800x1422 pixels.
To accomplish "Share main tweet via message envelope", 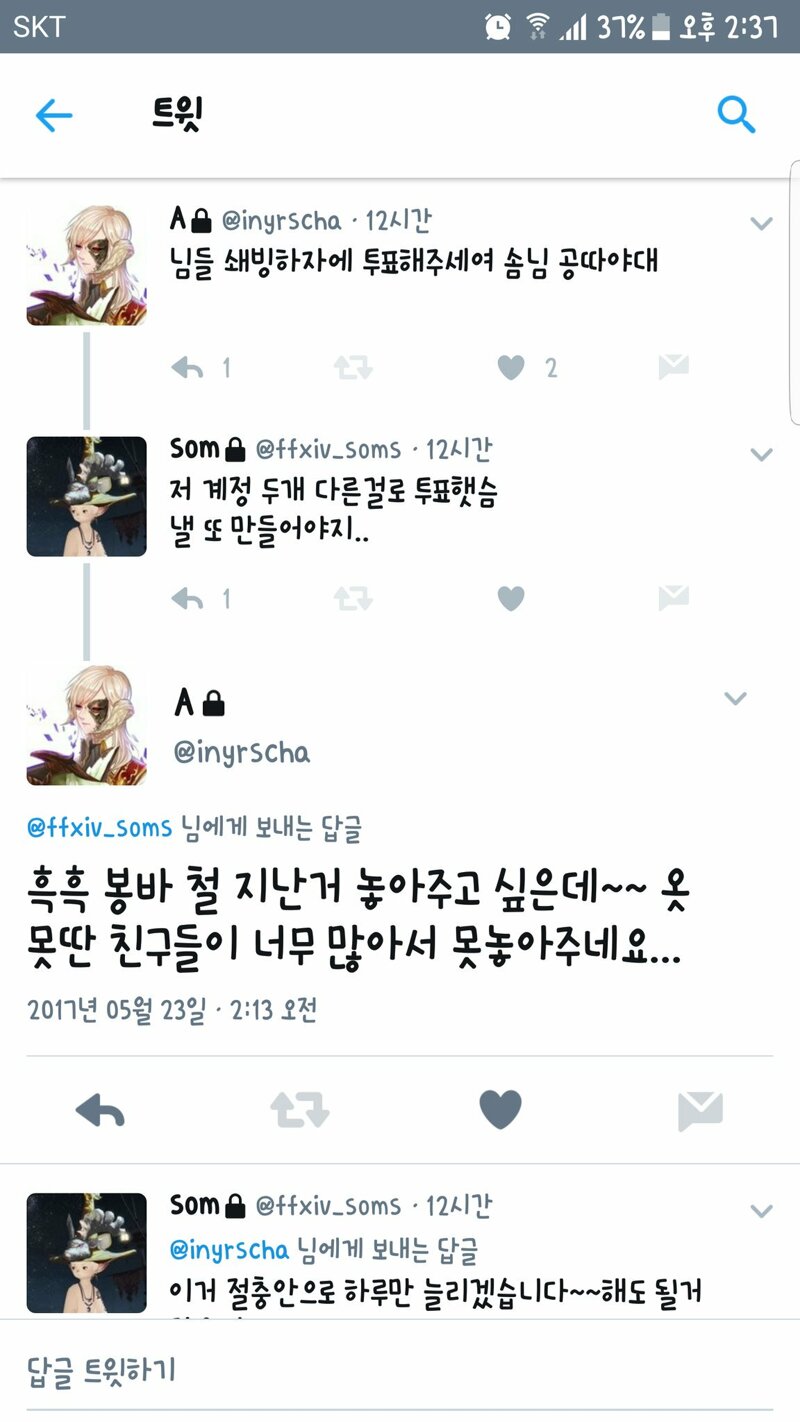I will tap(700, 1110).
